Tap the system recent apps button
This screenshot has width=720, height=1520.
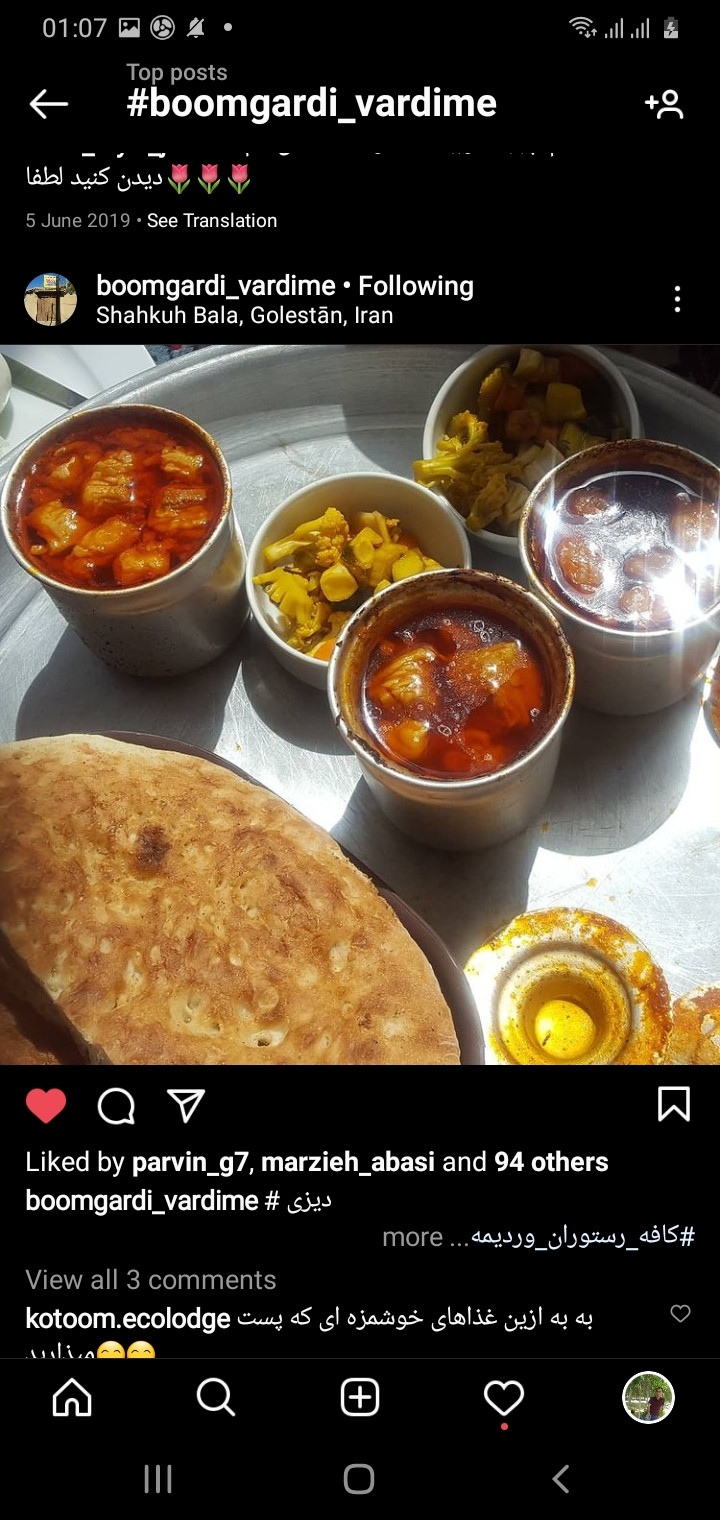pyautogui.click(x=158, y=1479)
